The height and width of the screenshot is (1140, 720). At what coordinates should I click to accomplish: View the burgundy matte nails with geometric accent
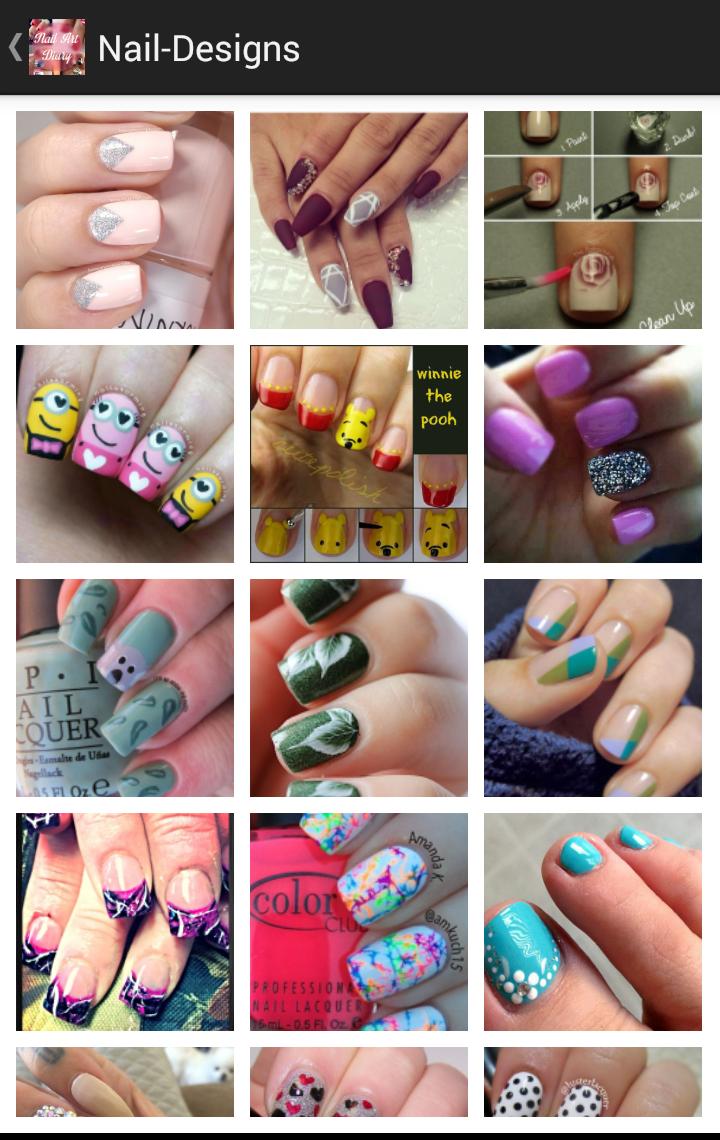click(359, 220)
